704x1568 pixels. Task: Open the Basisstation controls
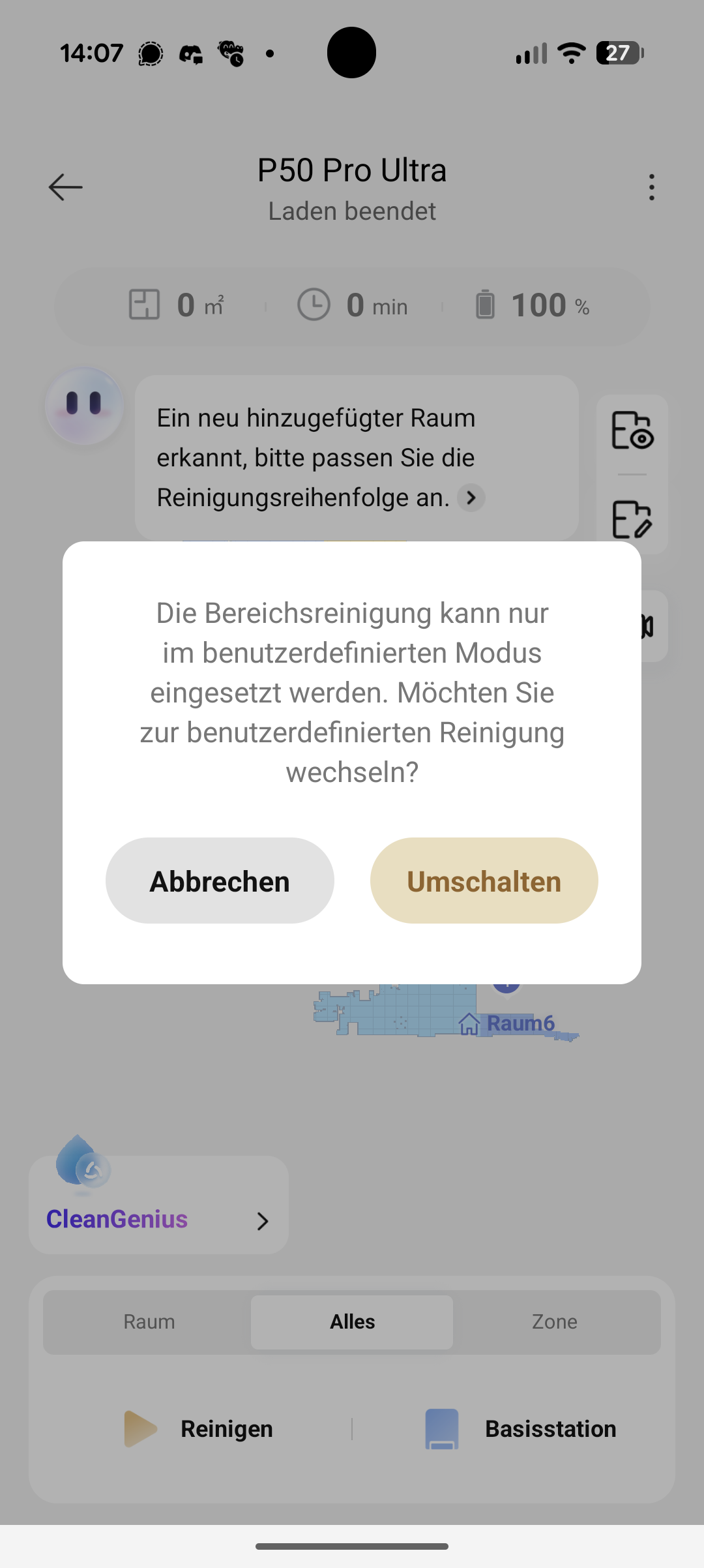click(x=520, y=1429)
